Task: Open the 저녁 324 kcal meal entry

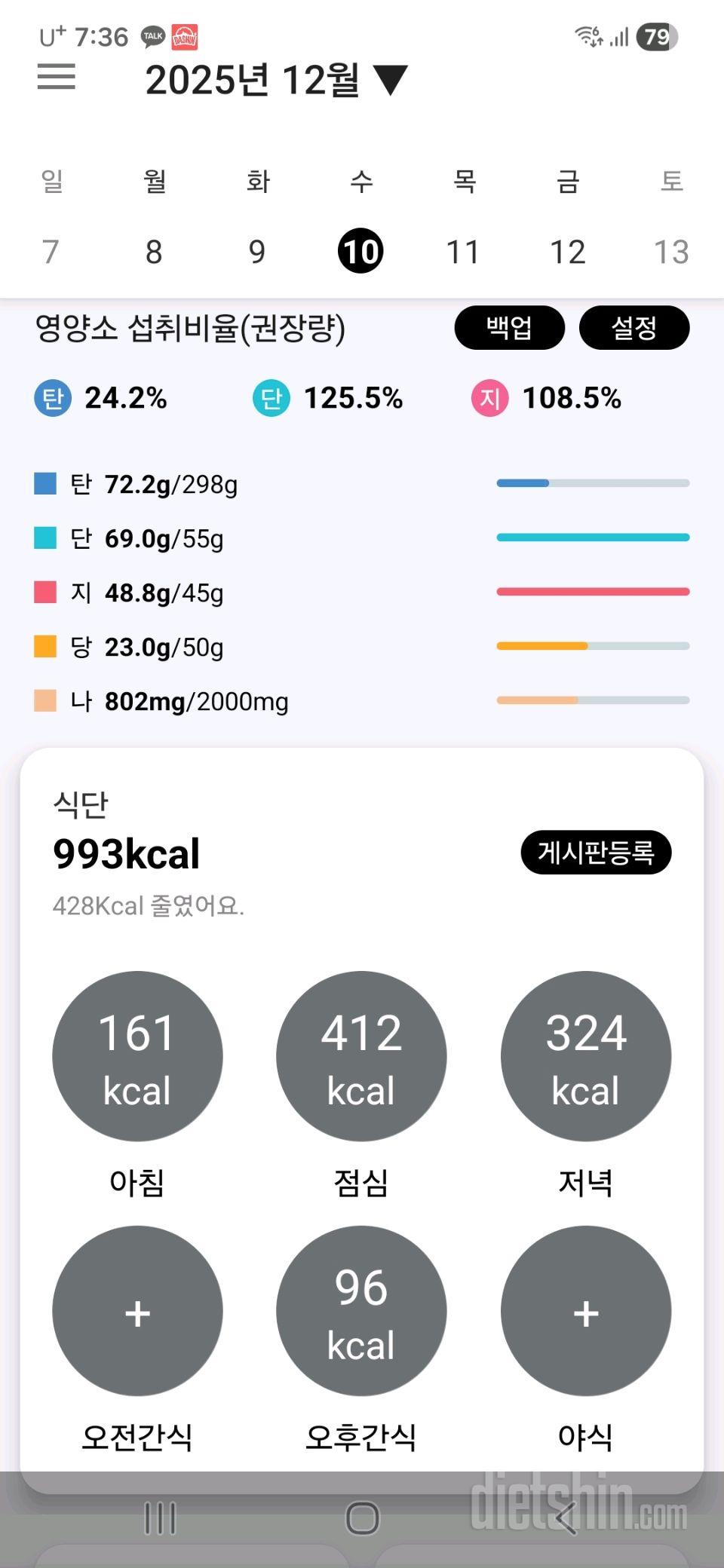Action: point(585,1056)
